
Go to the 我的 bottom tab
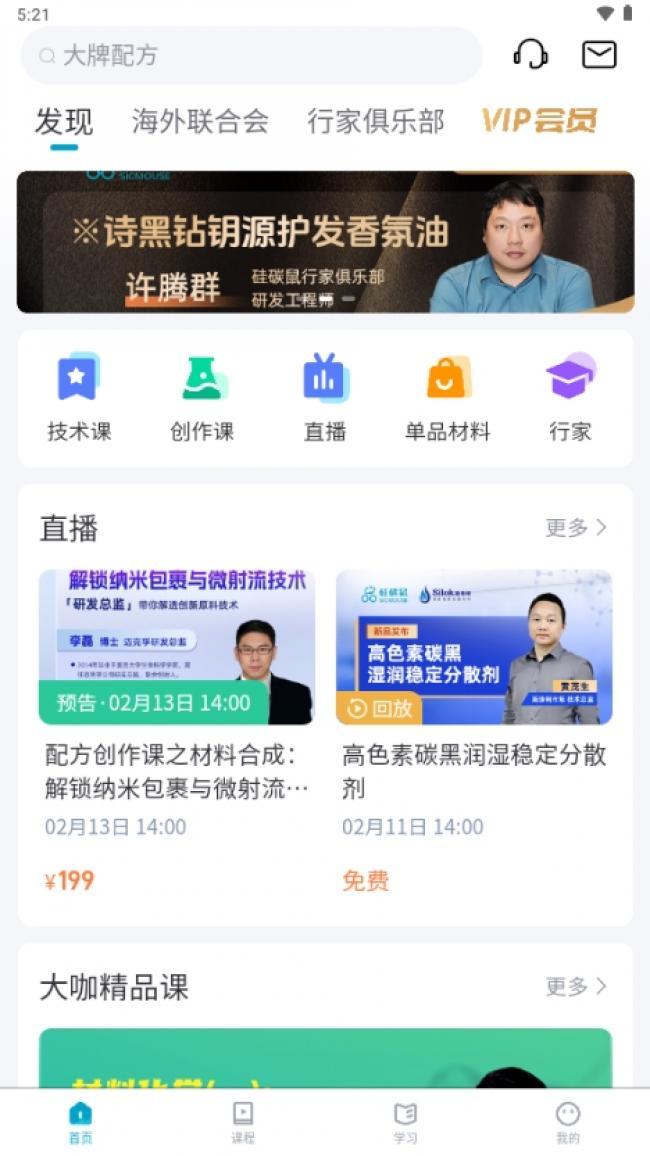[567, 1122]
